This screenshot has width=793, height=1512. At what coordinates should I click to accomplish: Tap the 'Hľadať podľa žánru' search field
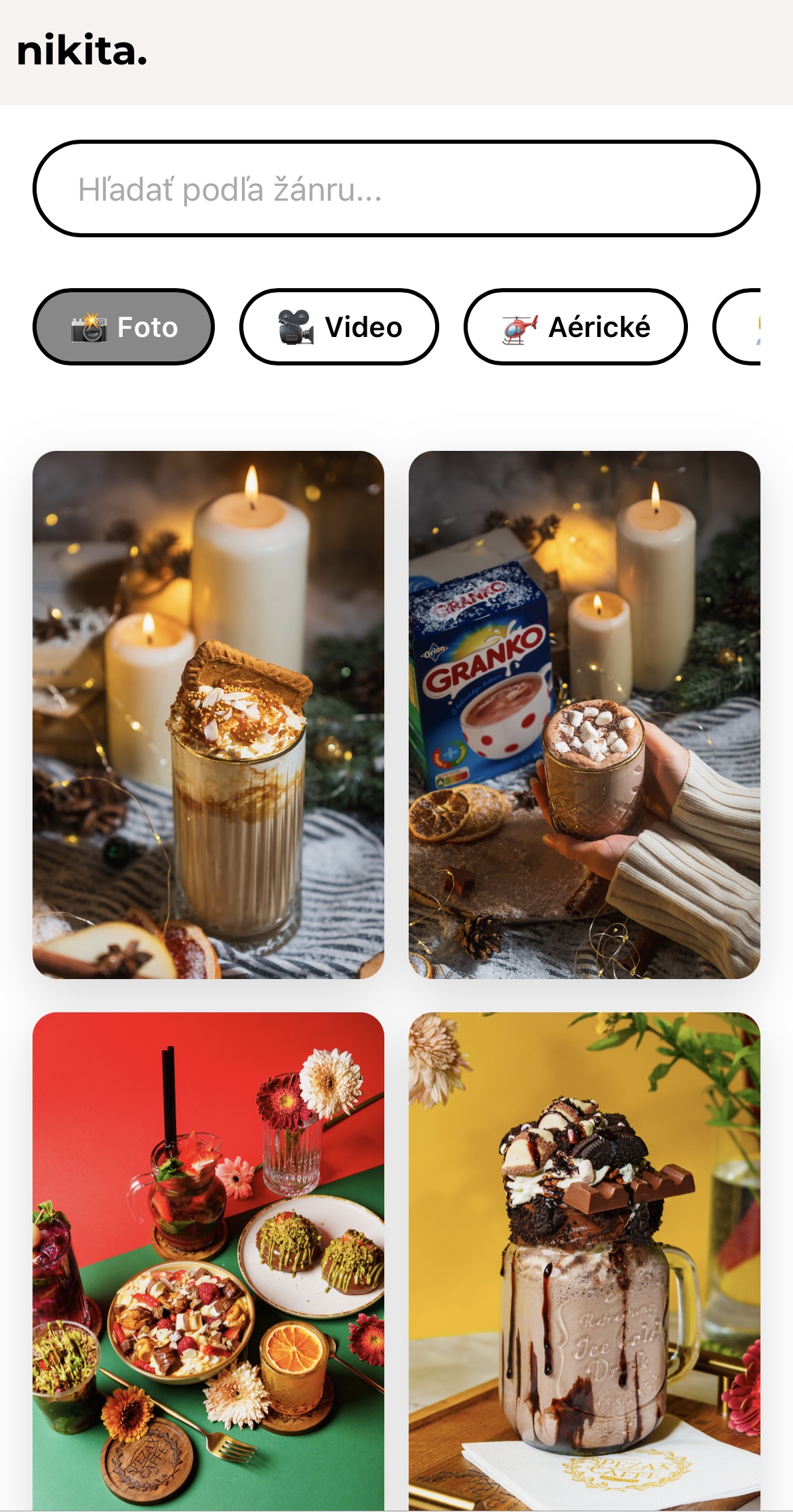coord(396,188)
